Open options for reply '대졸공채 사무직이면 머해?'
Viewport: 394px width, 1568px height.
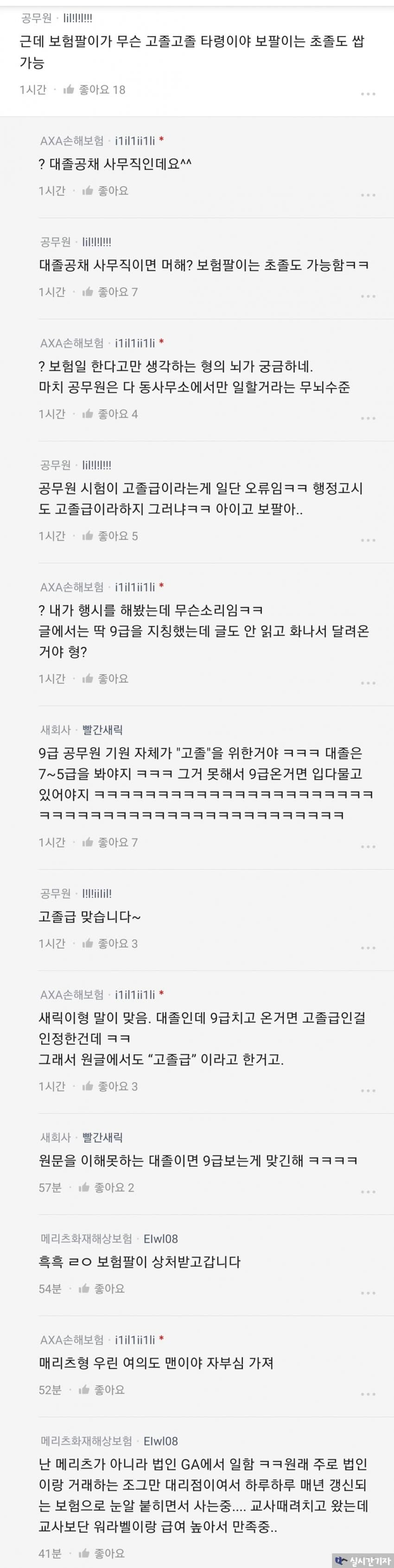point(368,297)
